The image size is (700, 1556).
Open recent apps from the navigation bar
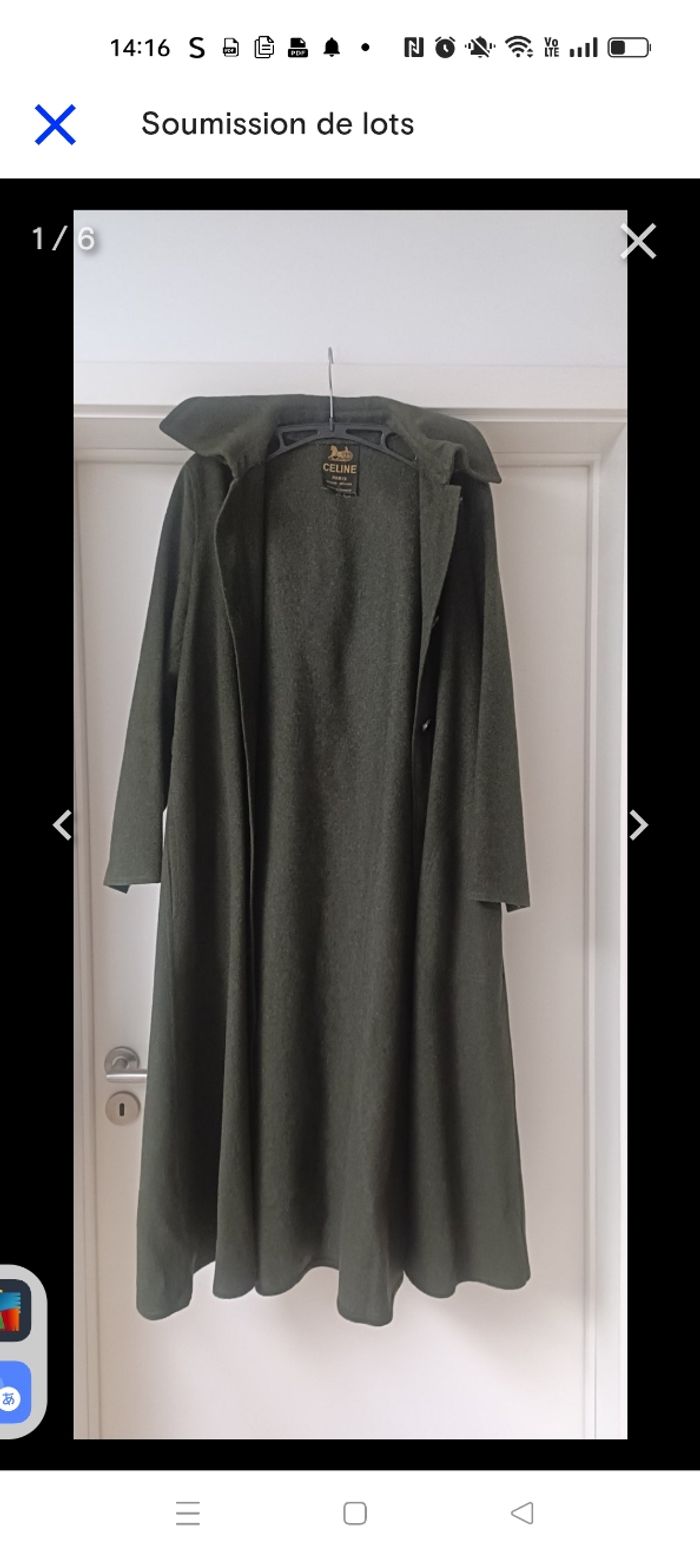(188, 1513)
